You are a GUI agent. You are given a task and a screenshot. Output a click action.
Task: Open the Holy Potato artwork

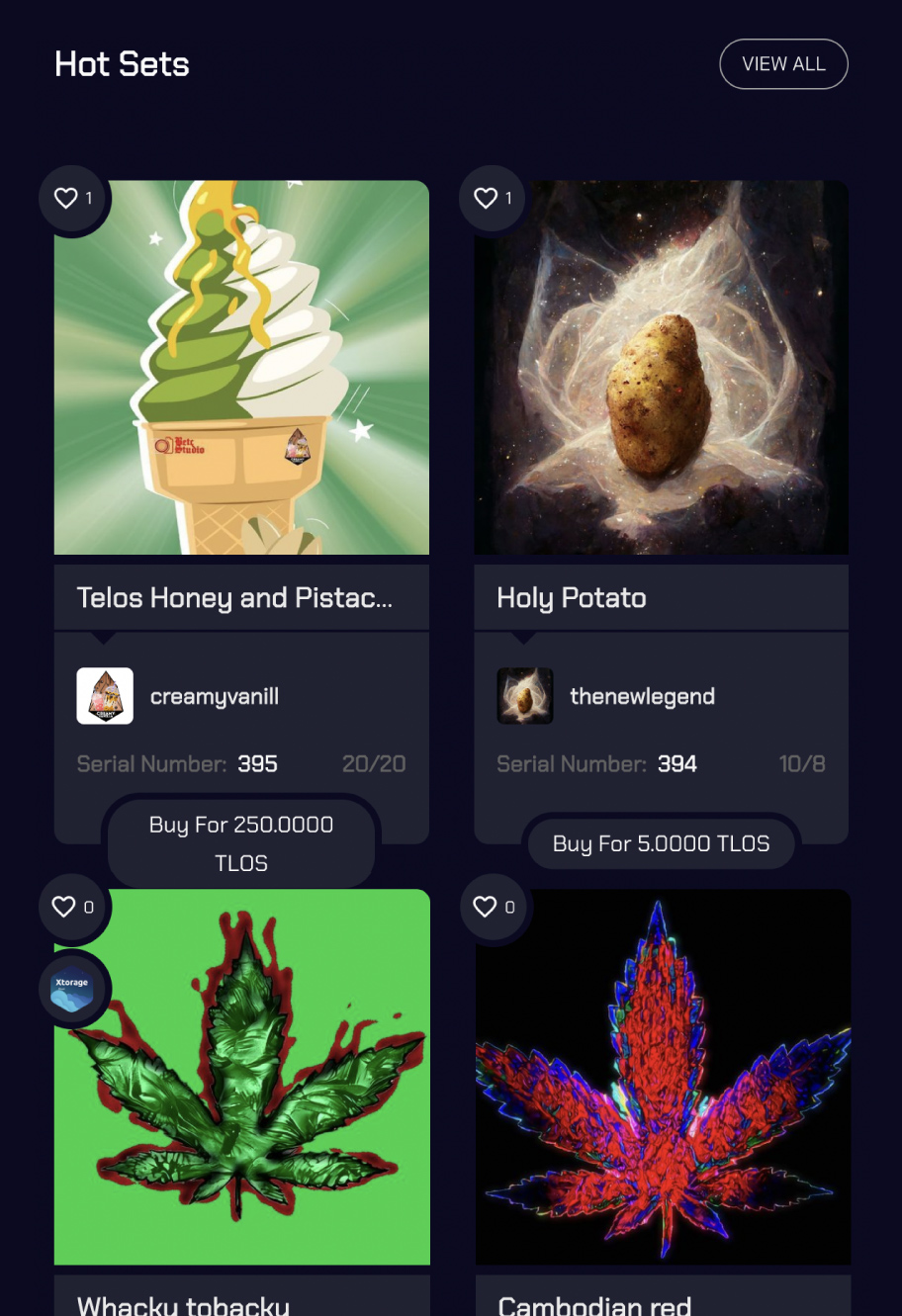point(661,367)
